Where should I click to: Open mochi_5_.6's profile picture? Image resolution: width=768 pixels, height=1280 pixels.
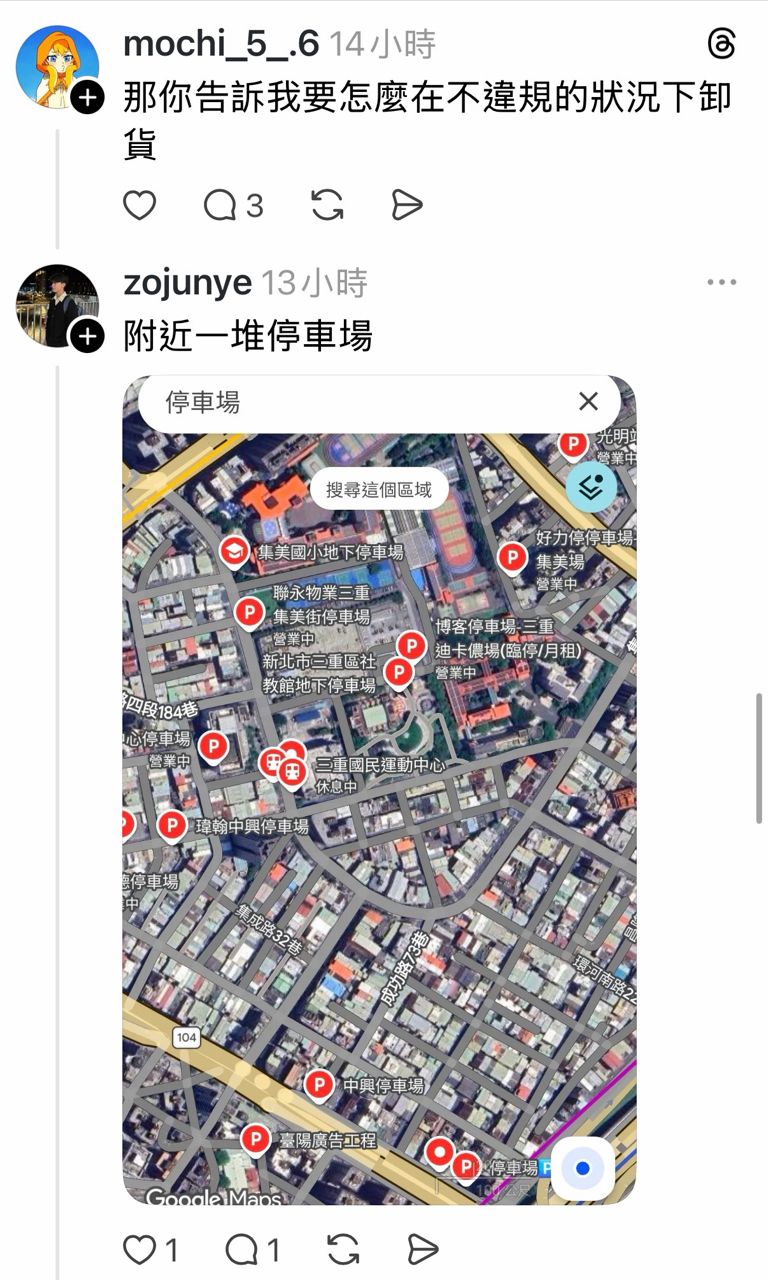point(55,64)
